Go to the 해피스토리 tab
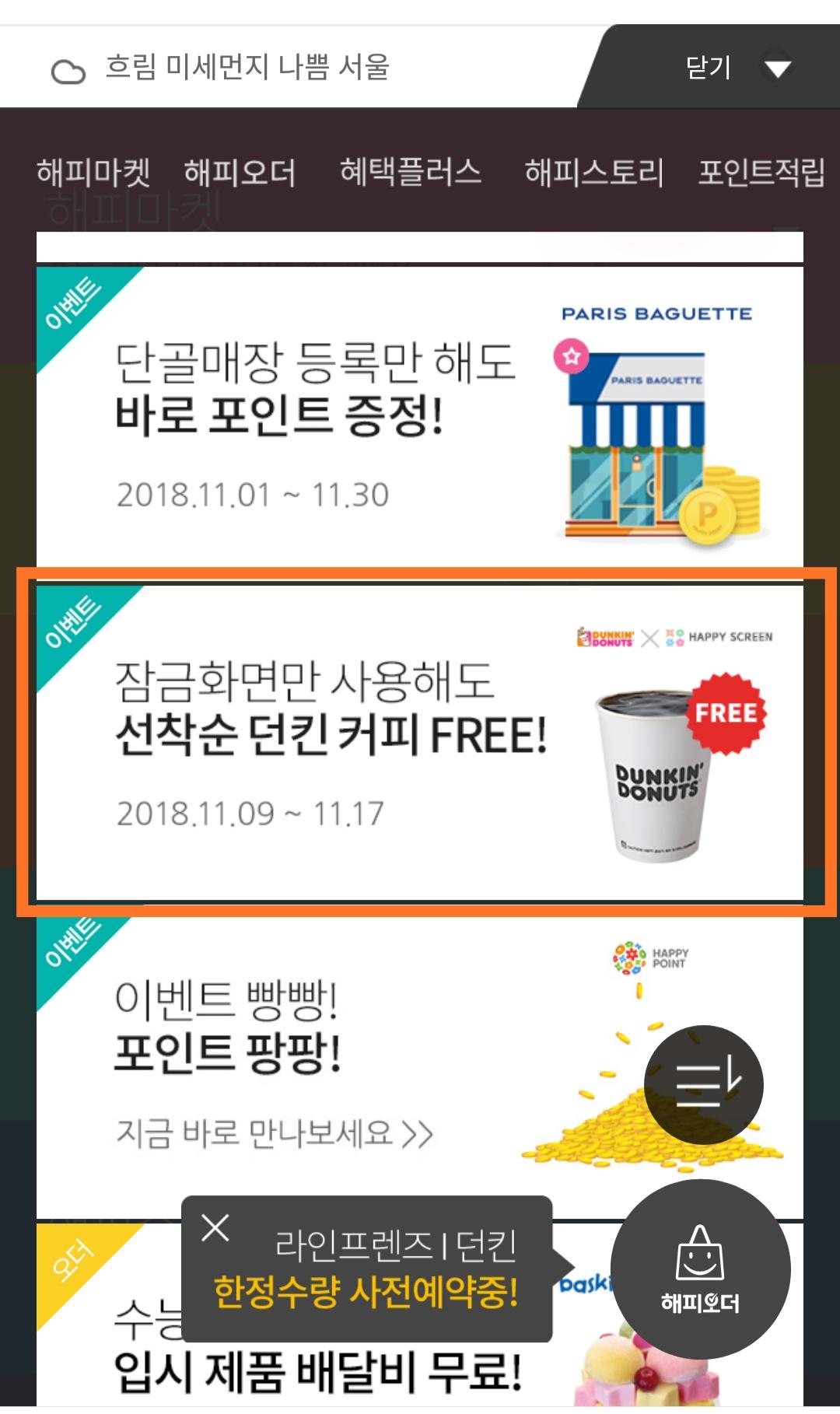Viewport: 840px width, 1414px height. (x=593, y=172)
